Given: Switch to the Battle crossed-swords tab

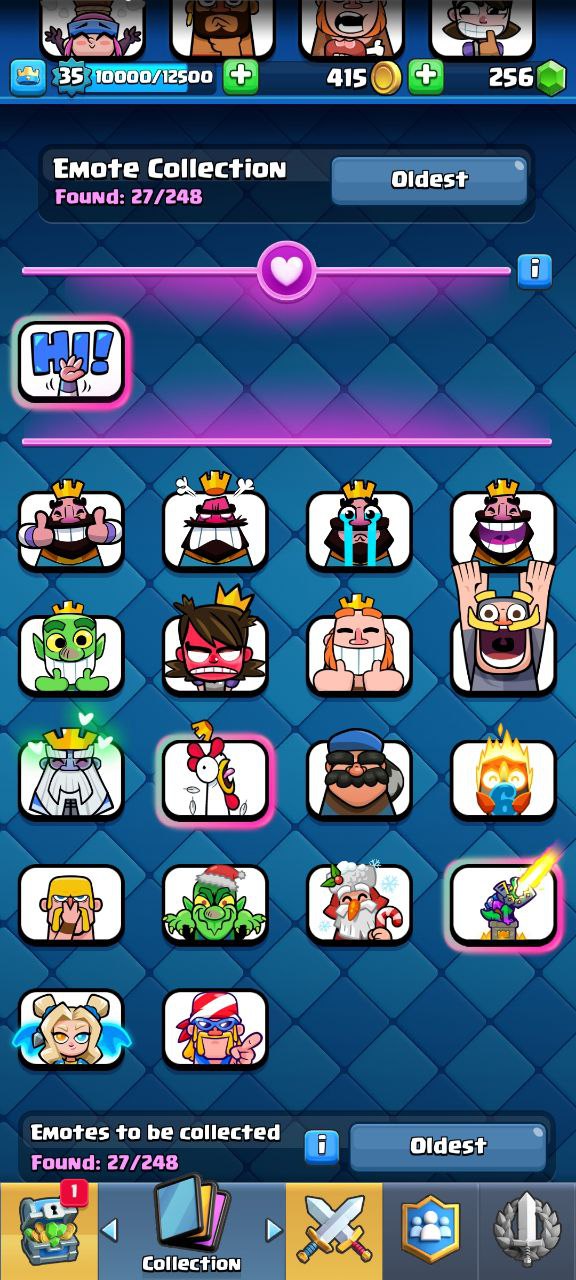Looking at the screenshot, I should tap(334, 1230).
